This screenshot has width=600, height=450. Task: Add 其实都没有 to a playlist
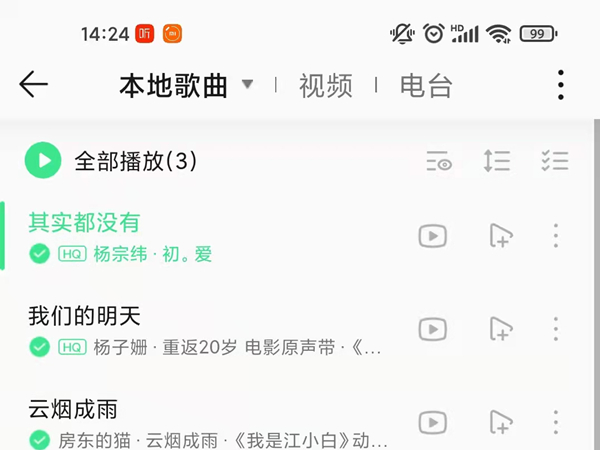[x=501, y=236]
